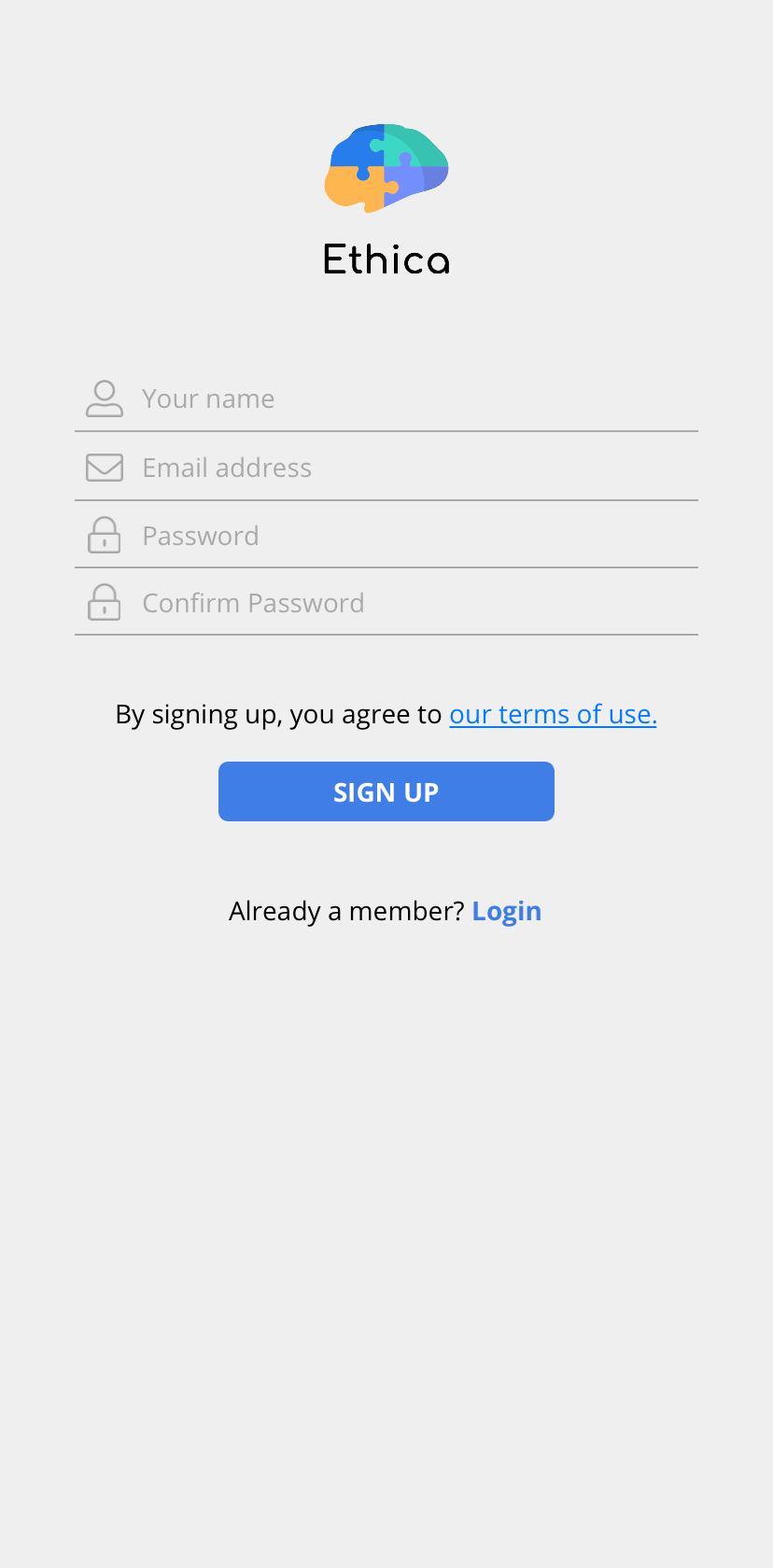This screenshot has width=773, height=1568.
Task: Tap the SIGN UP button
Action: [x=386, y=791]
